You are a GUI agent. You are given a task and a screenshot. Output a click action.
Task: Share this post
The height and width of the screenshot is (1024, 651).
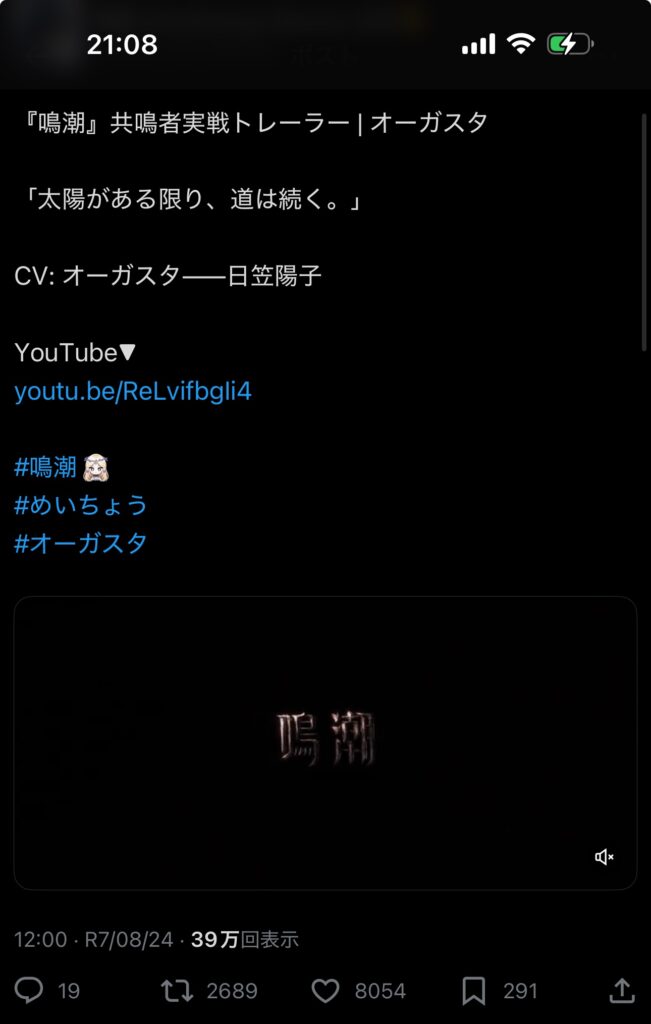click(x=621, y=991)
